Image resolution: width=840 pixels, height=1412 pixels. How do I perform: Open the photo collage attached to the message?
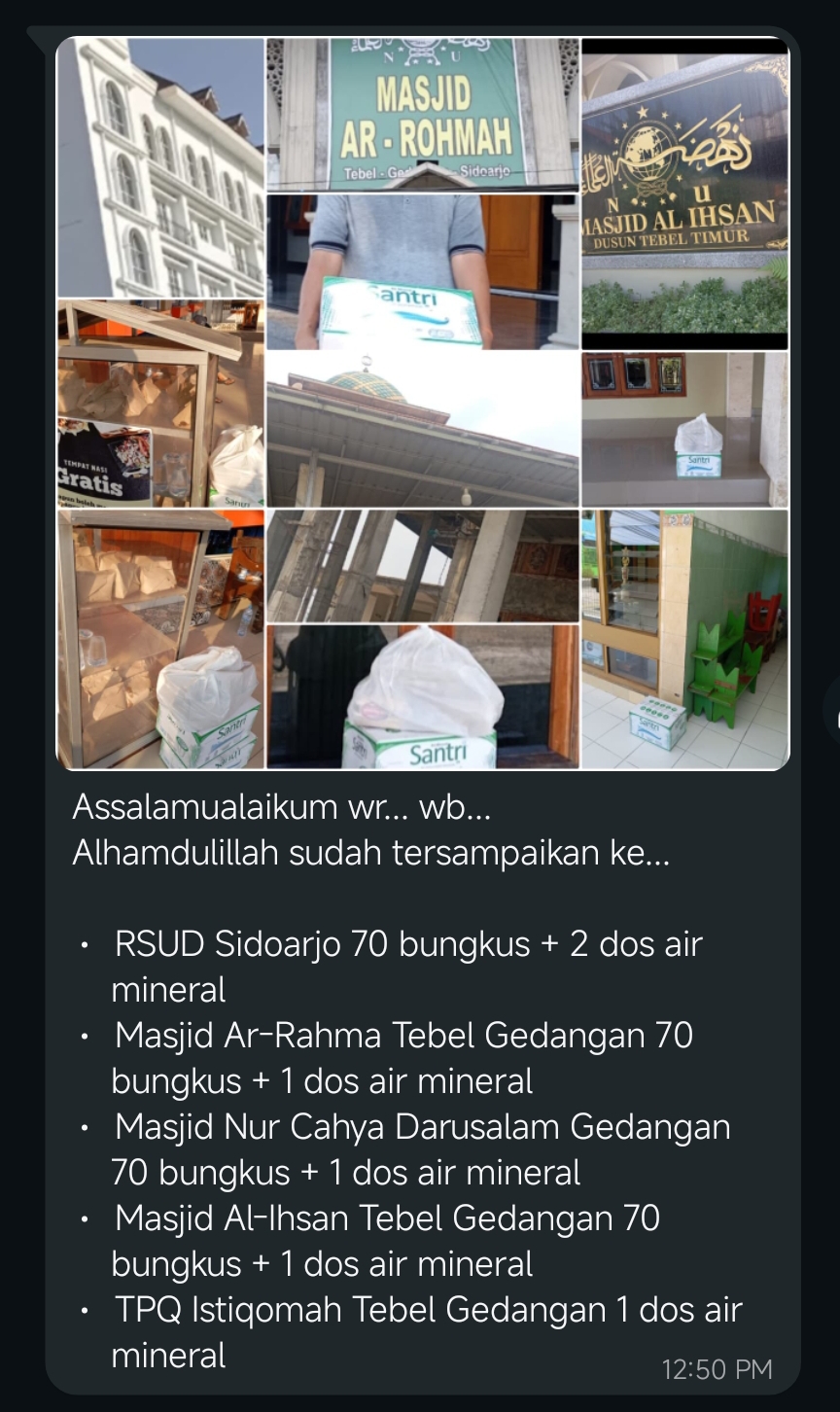point(423,404)
